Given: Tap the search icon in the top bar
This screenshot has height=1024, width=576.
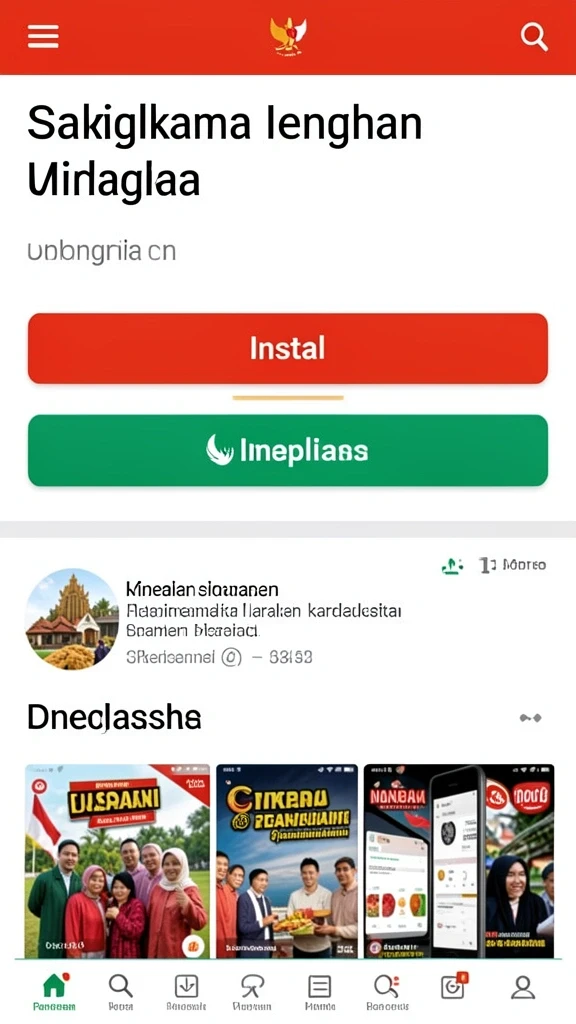Looking at the screenshot, I should click(534, 37).
